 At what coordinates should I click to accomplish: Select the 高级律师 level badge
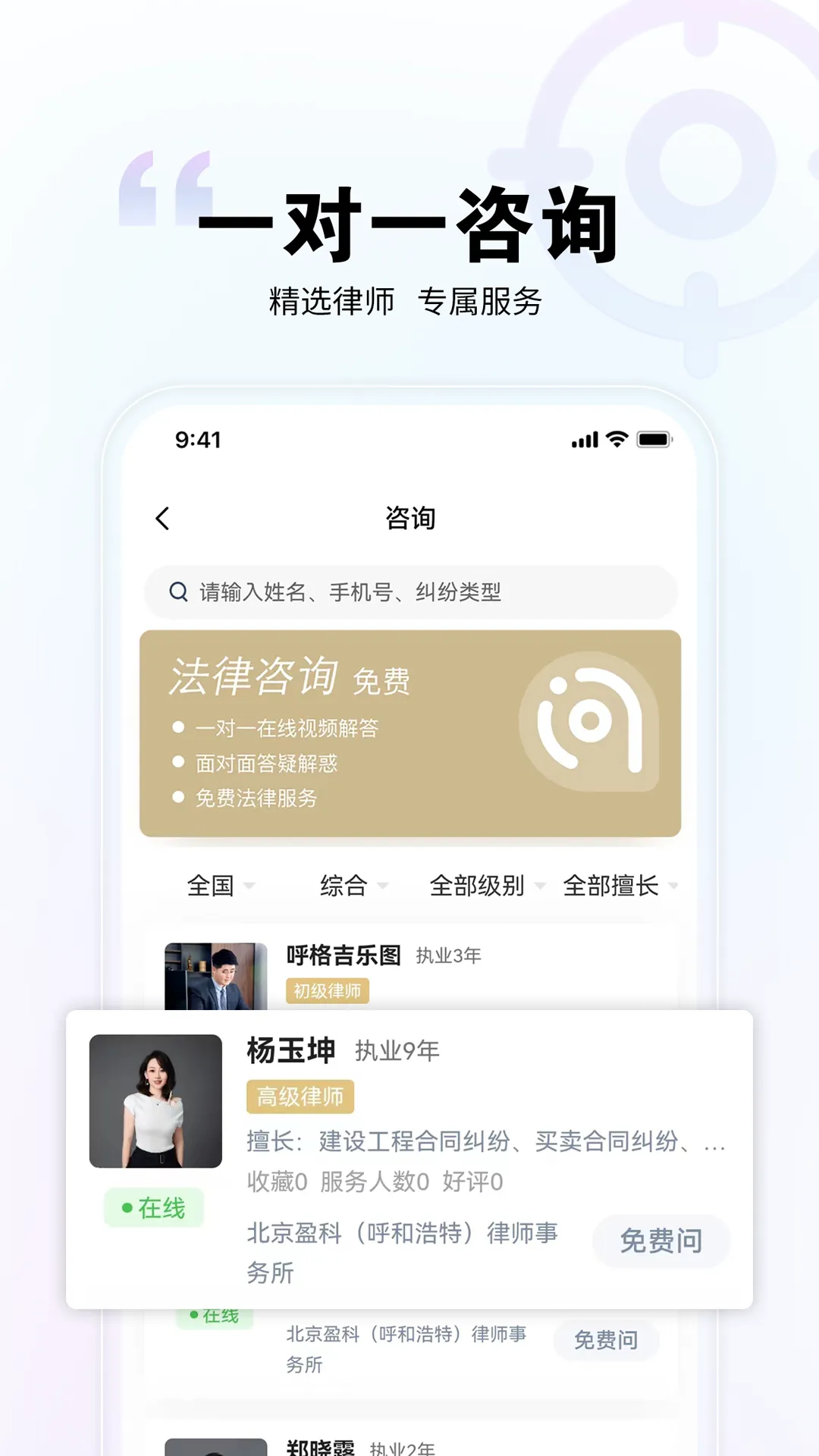pos(300,1095)
